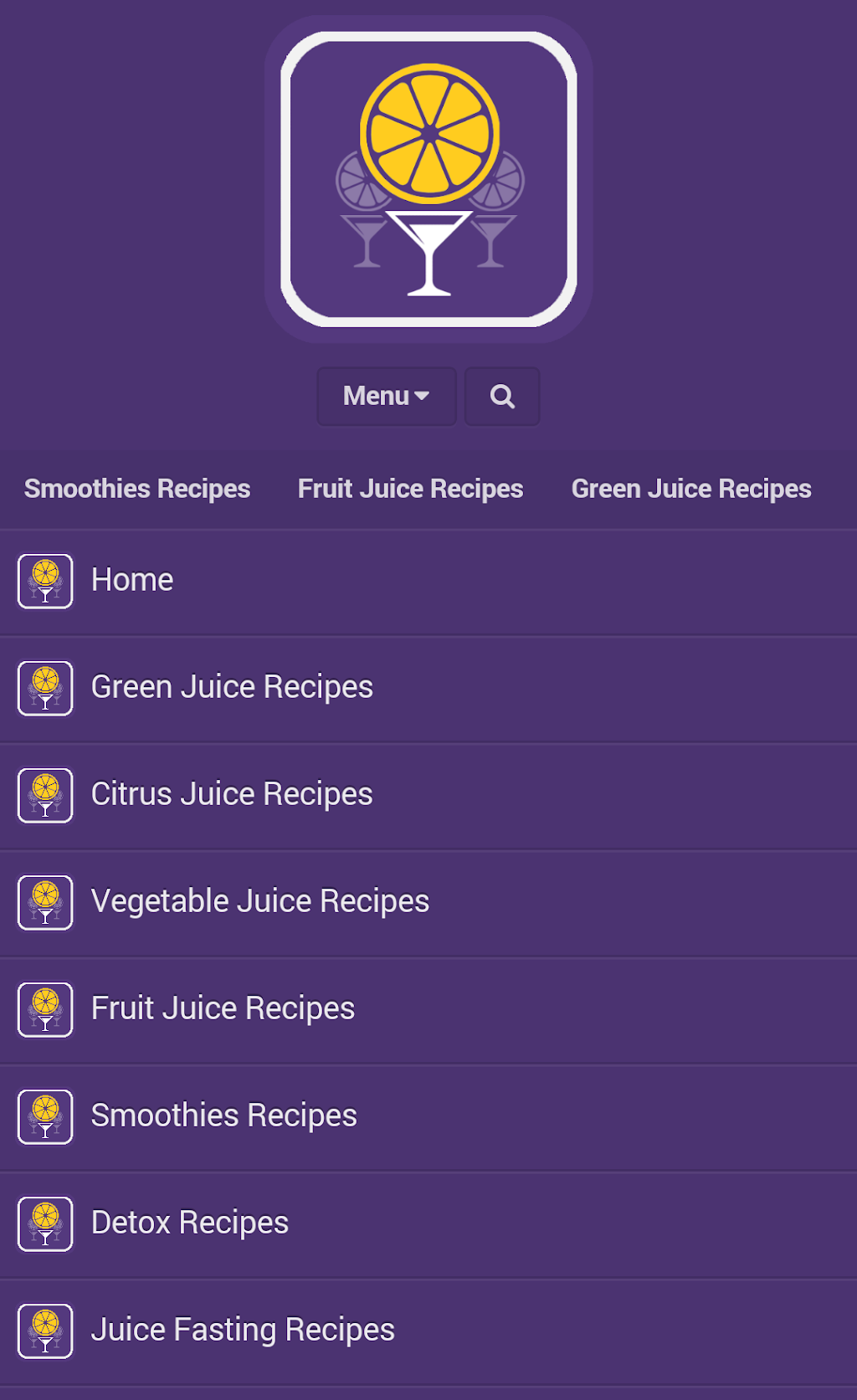Open the search magnifier button
The image size is (857, 1400).
click(x=502, y=397)
